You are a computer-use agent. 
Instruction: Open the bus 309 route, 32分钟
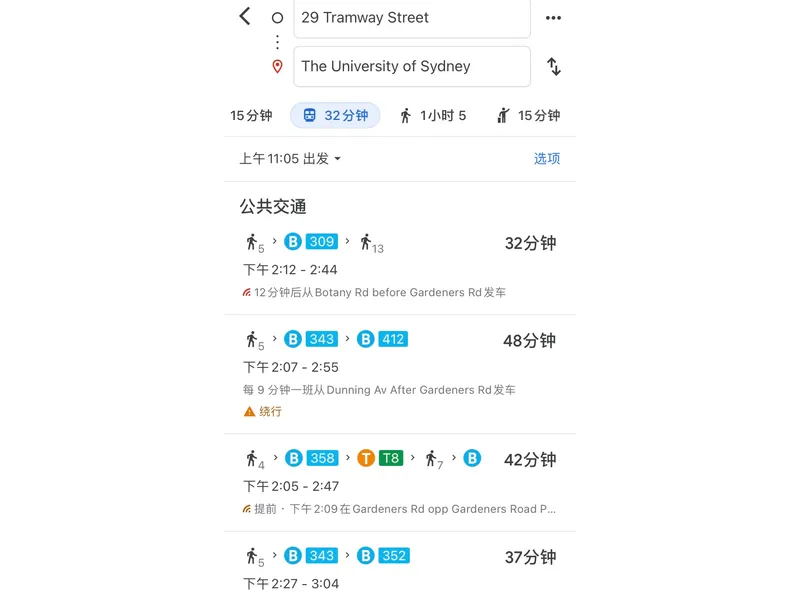[399, 266]
